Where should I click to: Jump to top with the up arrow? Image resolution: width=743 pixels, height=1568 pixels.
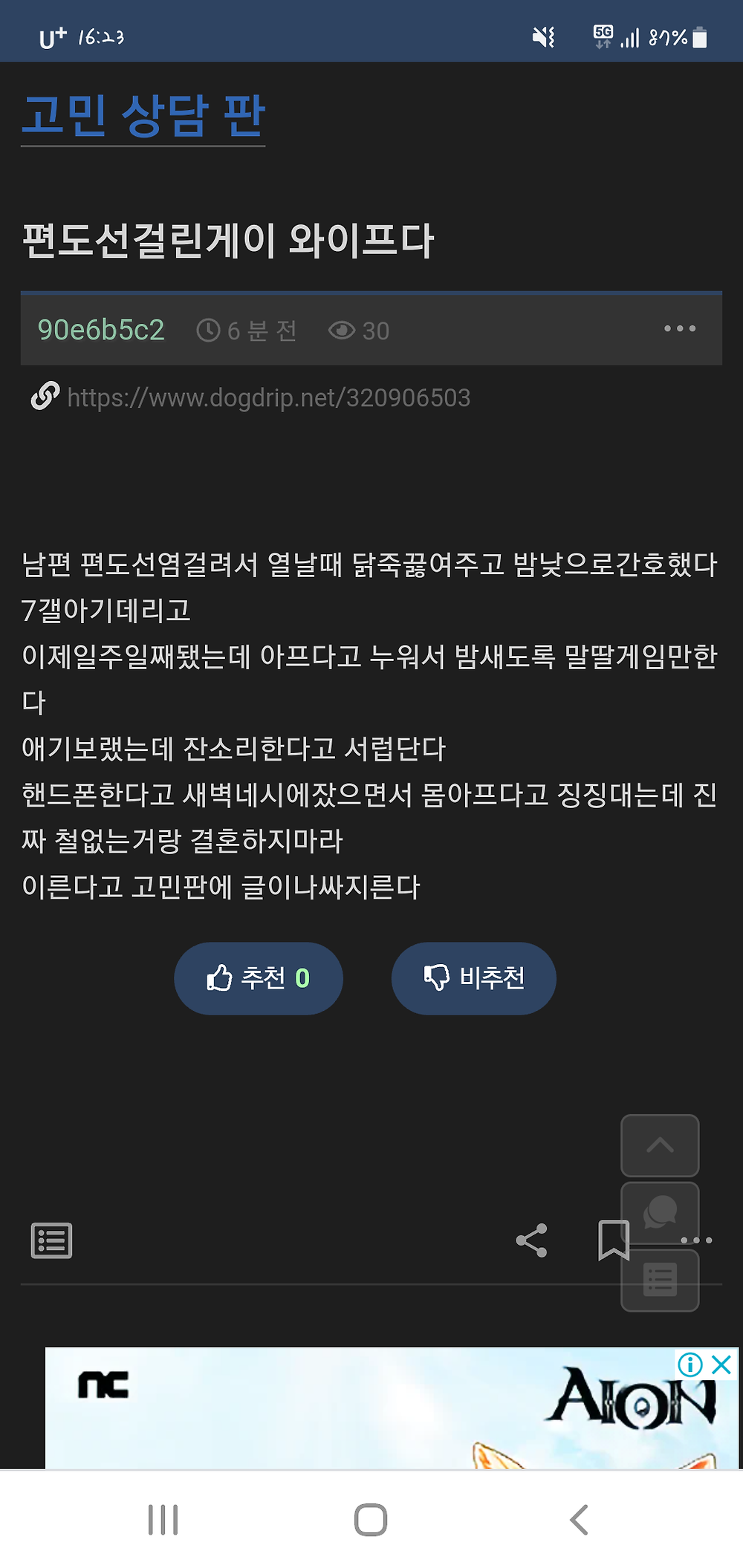(660, 1145)
